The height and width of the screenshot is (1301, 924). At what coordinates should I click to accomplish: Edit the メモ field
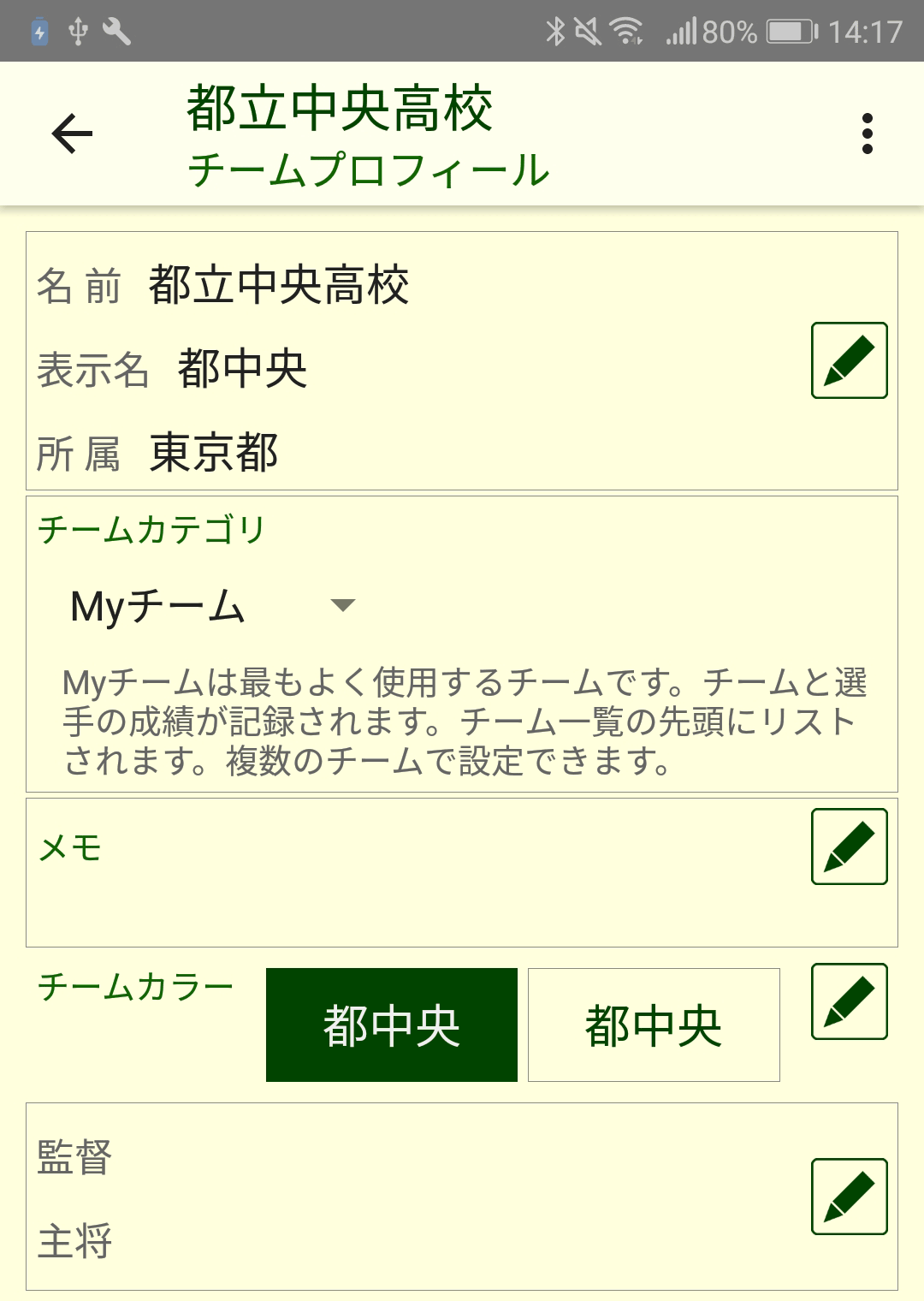(849, 847)
